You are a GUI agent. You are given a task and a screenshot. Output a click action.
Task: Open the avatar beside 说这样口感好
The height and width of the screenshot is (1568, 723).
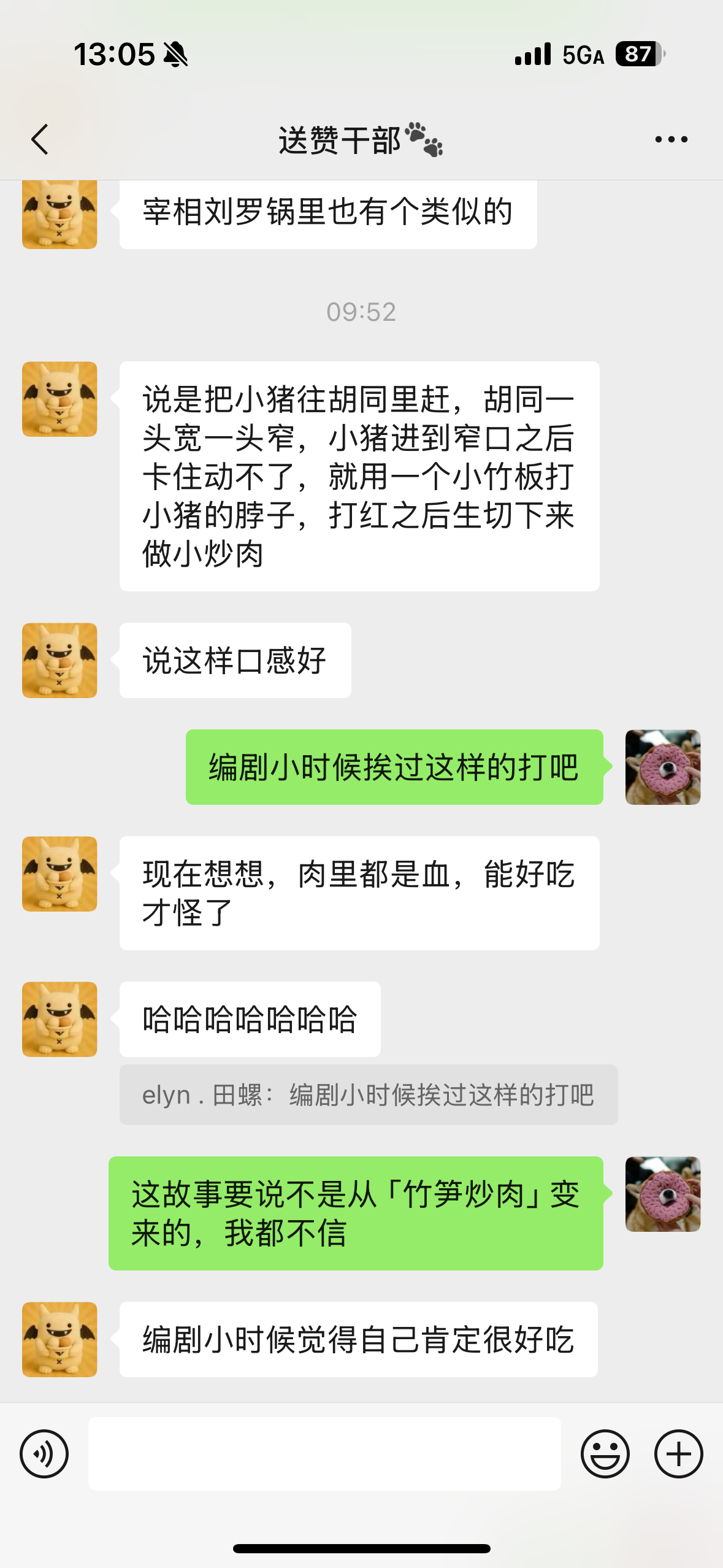[x=59, y=661]
